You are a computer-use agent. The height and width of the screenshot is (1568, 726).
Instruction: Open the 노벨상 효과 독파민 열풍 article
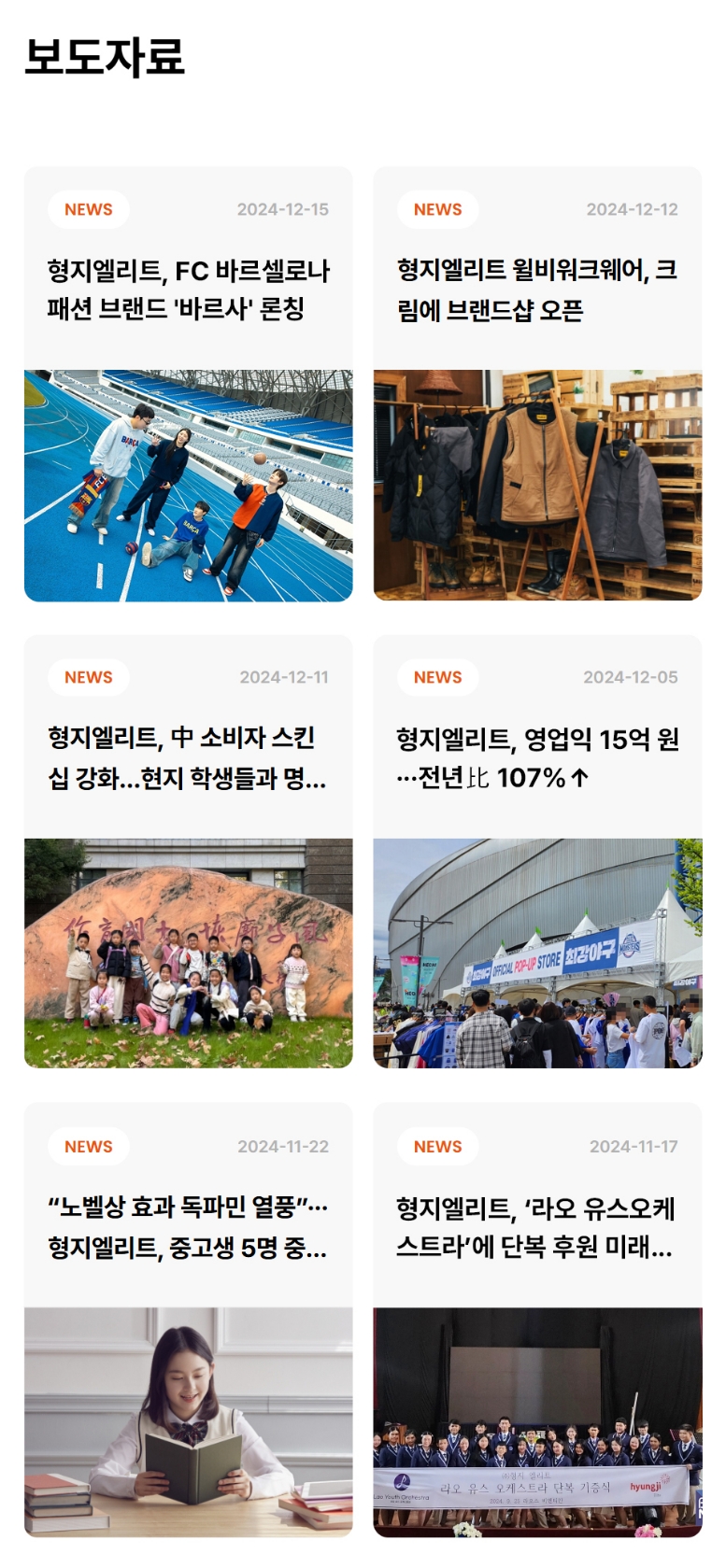(189, 1226)
